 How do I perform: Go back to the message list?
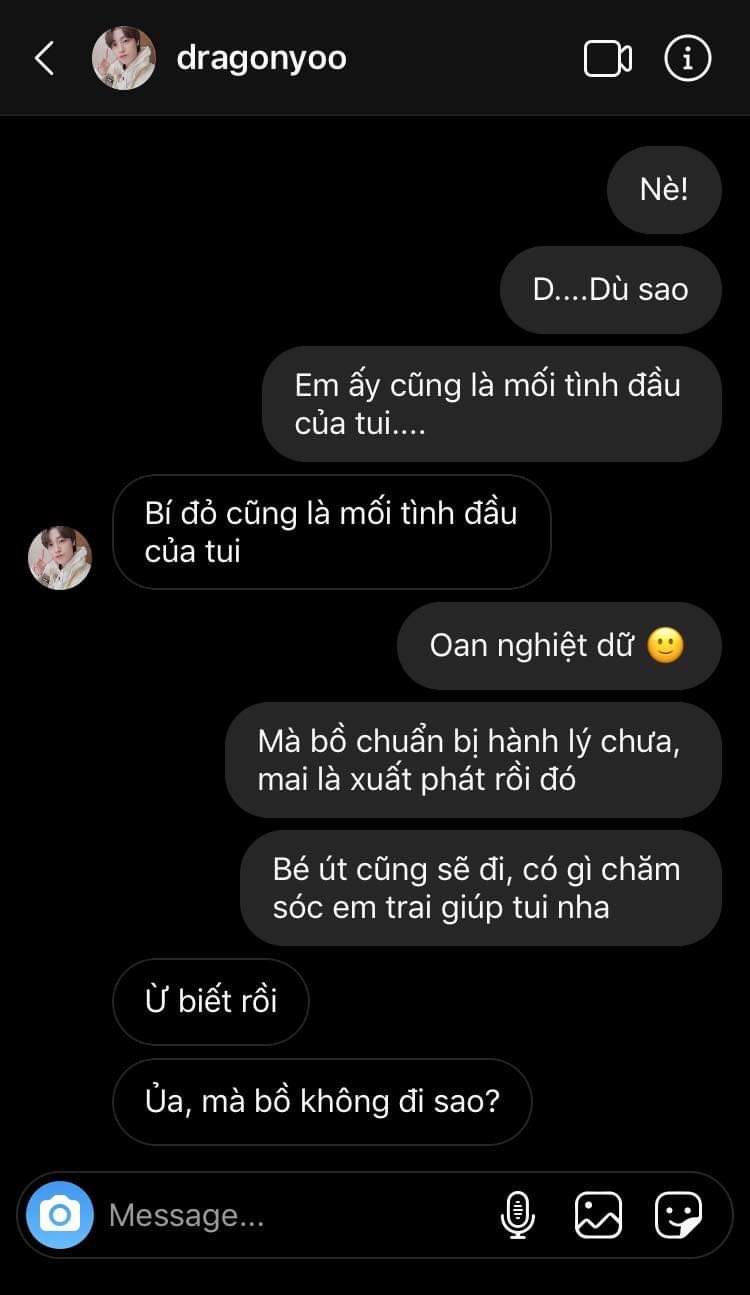44,59
